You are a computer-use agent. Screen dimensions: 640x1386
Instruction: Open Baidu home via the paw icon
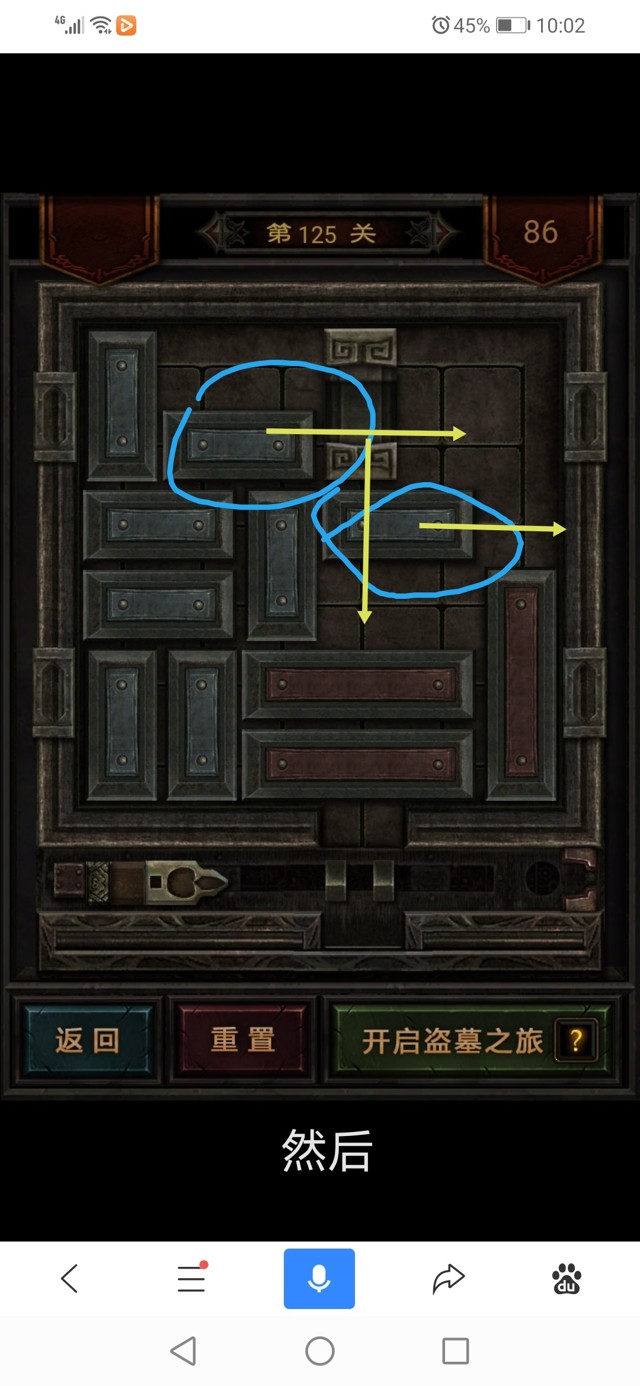[567, 1278]
